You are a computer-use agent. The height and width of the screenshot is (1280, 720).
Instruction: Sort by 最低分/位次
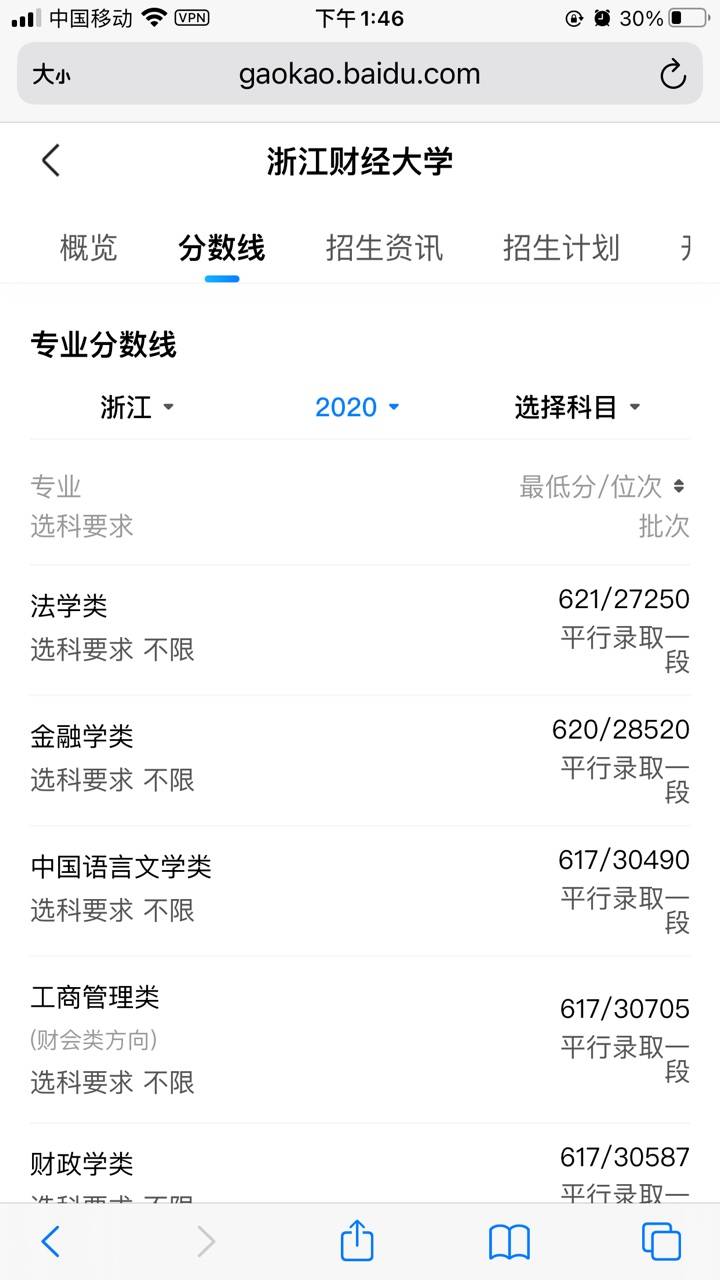[603, 487]
